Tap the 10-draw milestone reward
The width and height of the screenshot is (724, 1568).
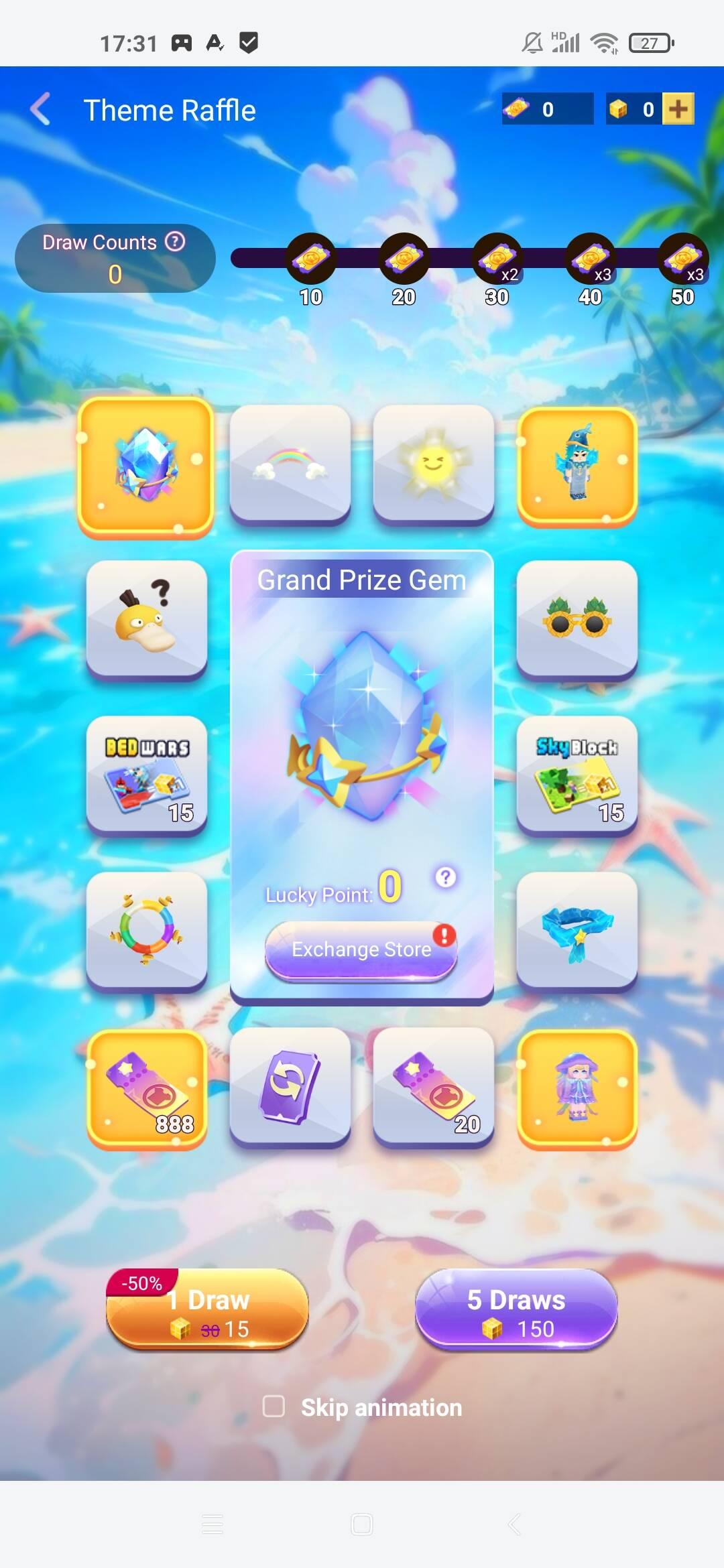click(310, 259)
